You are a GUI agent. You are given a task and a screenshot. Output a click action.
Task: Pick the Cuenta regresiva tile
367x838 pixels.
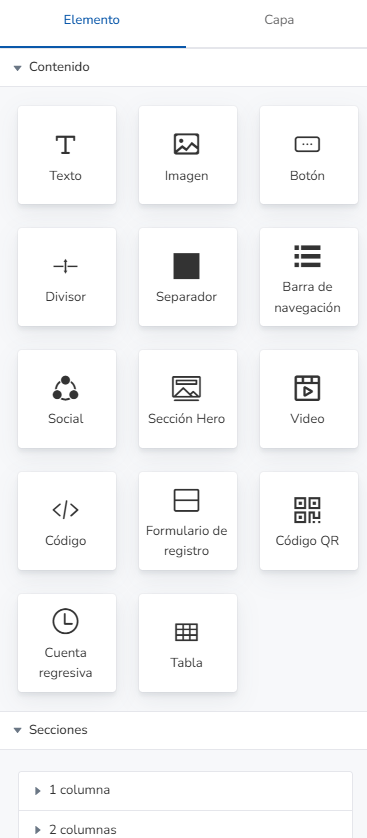pyautogui.click(x=67, y=642)
